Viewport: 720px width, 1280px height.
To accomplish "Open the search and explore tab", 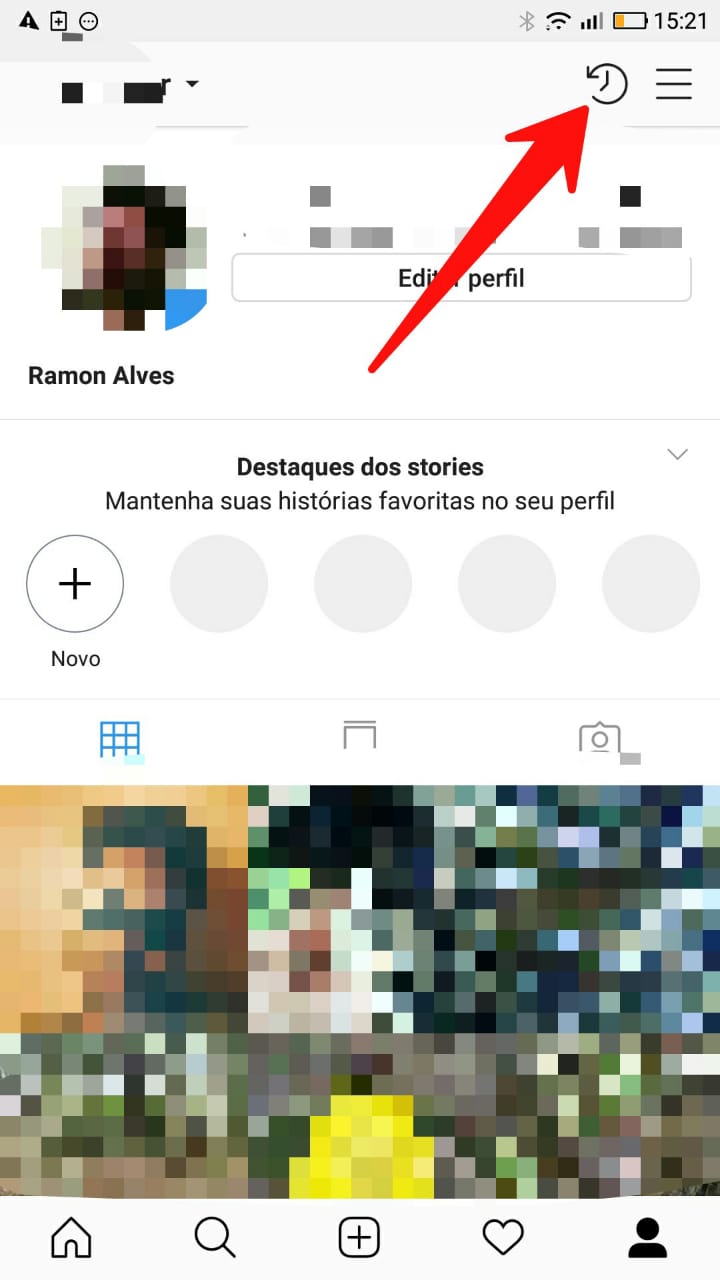I will [x=215, y=1238].
